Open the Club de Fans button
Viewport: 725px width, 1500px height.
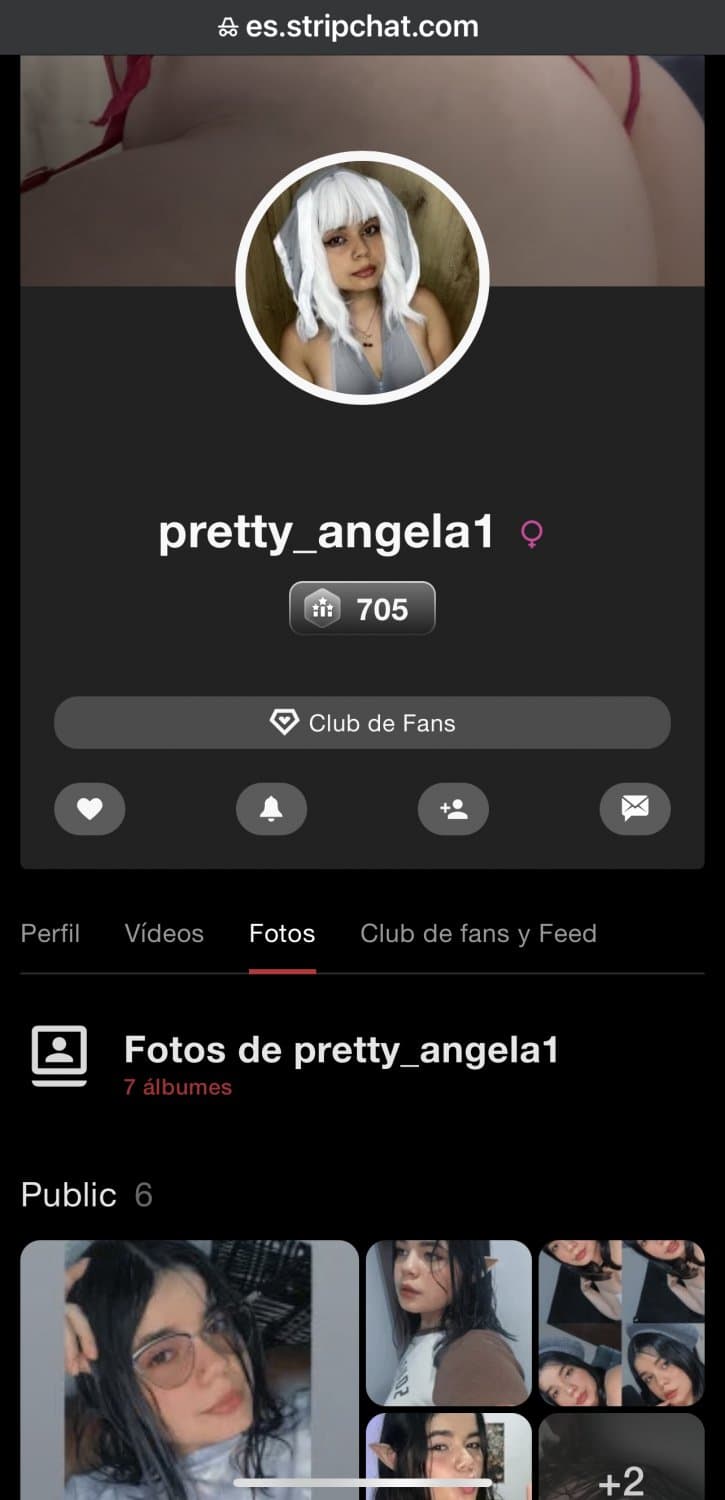tap(362, 723)
